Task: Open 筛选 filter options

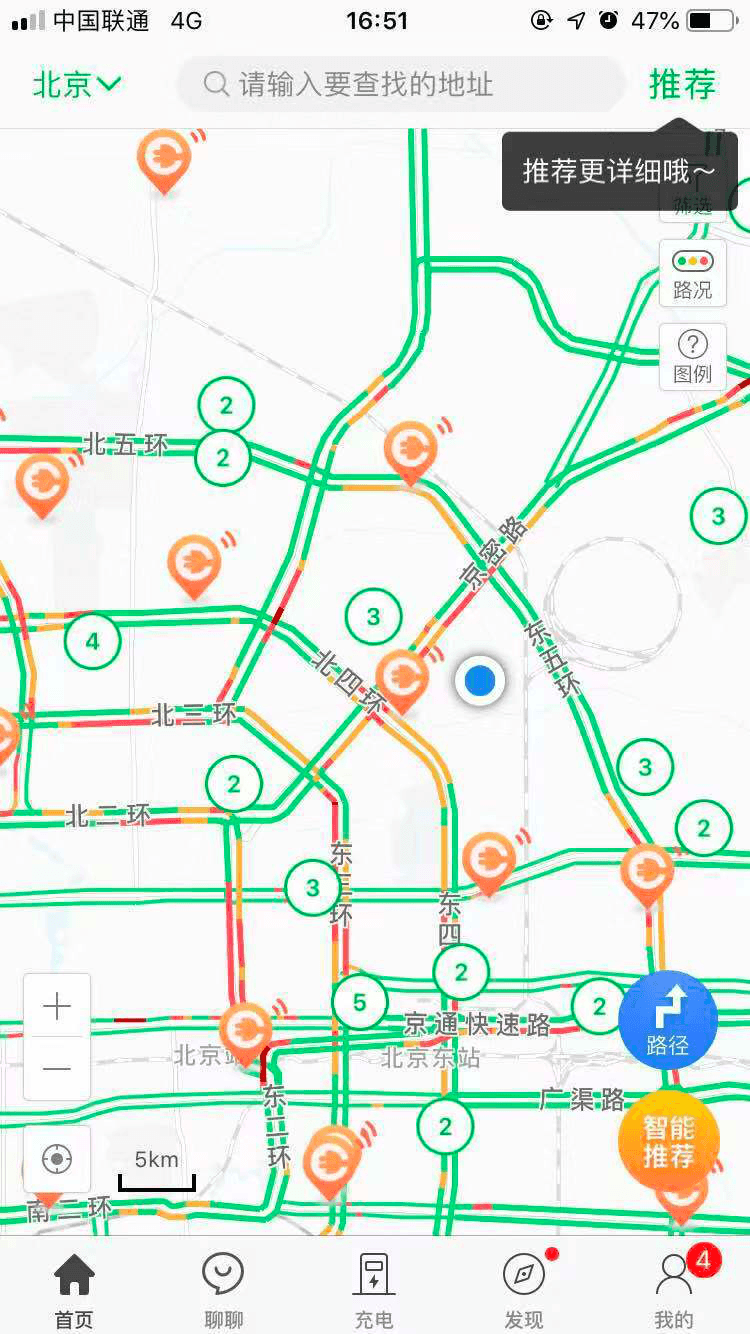Action: pos(692,206)
